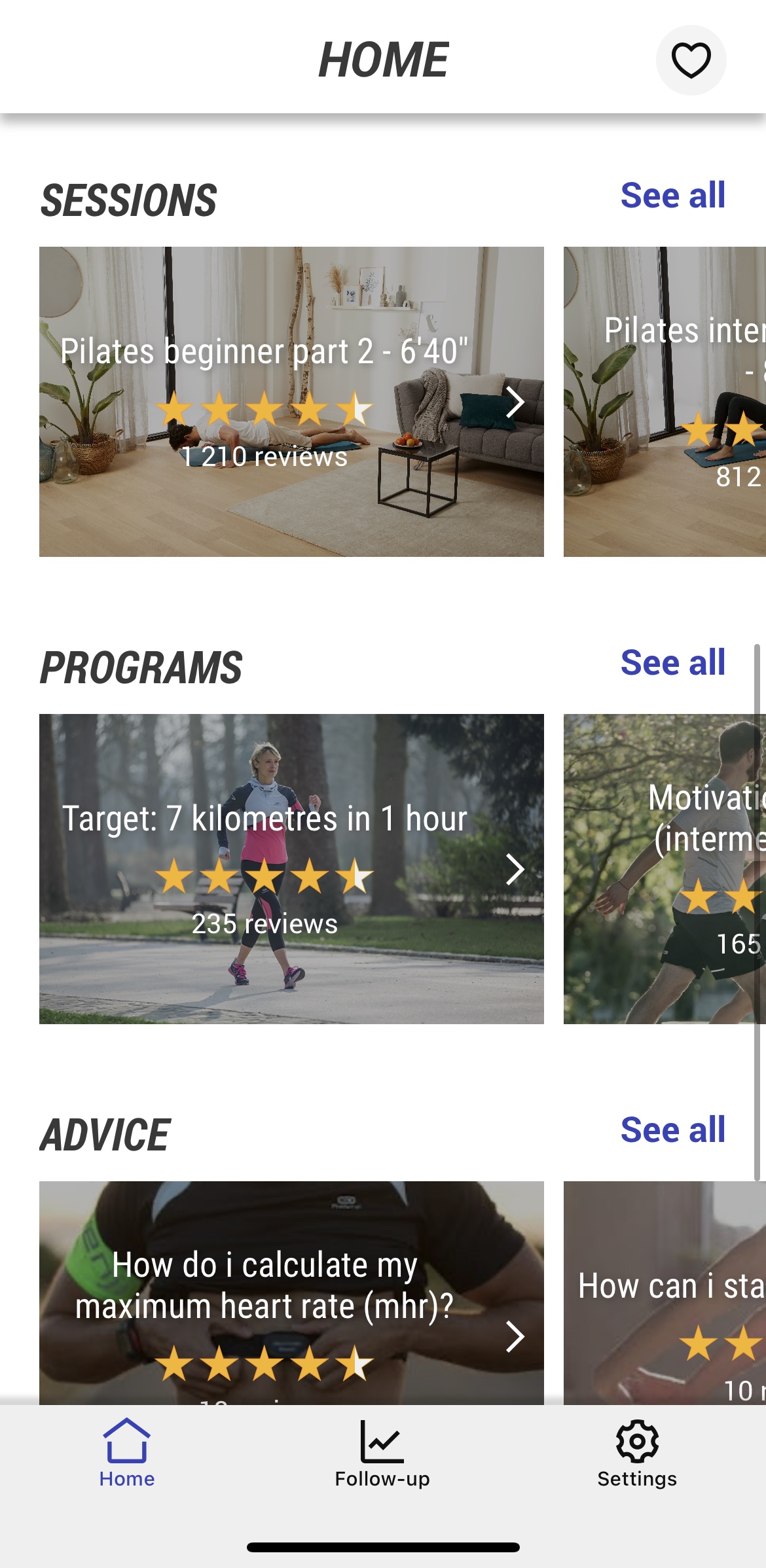Open the 'How can i sta…' advice card

(x=665, y=1292)
